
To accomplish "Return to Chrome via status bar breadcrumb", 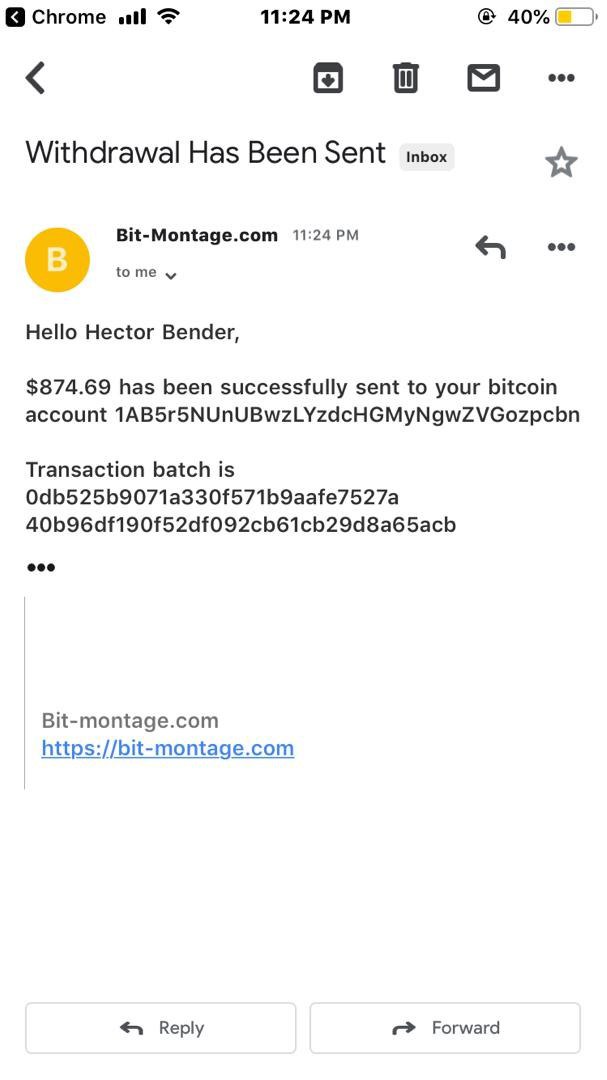I will point(56,17).
